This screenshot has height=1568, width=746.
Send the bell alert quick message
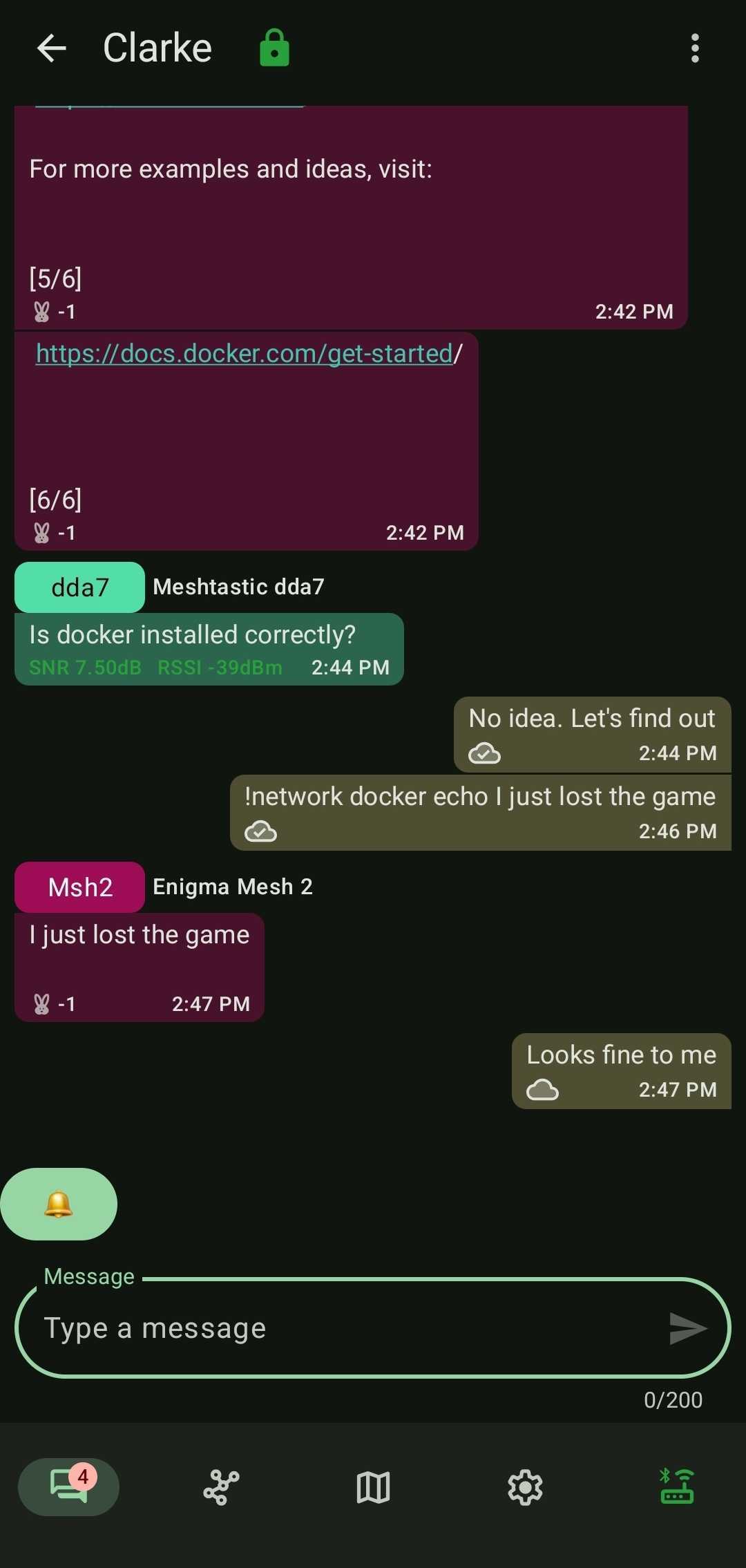click(x=59, y=1205)
